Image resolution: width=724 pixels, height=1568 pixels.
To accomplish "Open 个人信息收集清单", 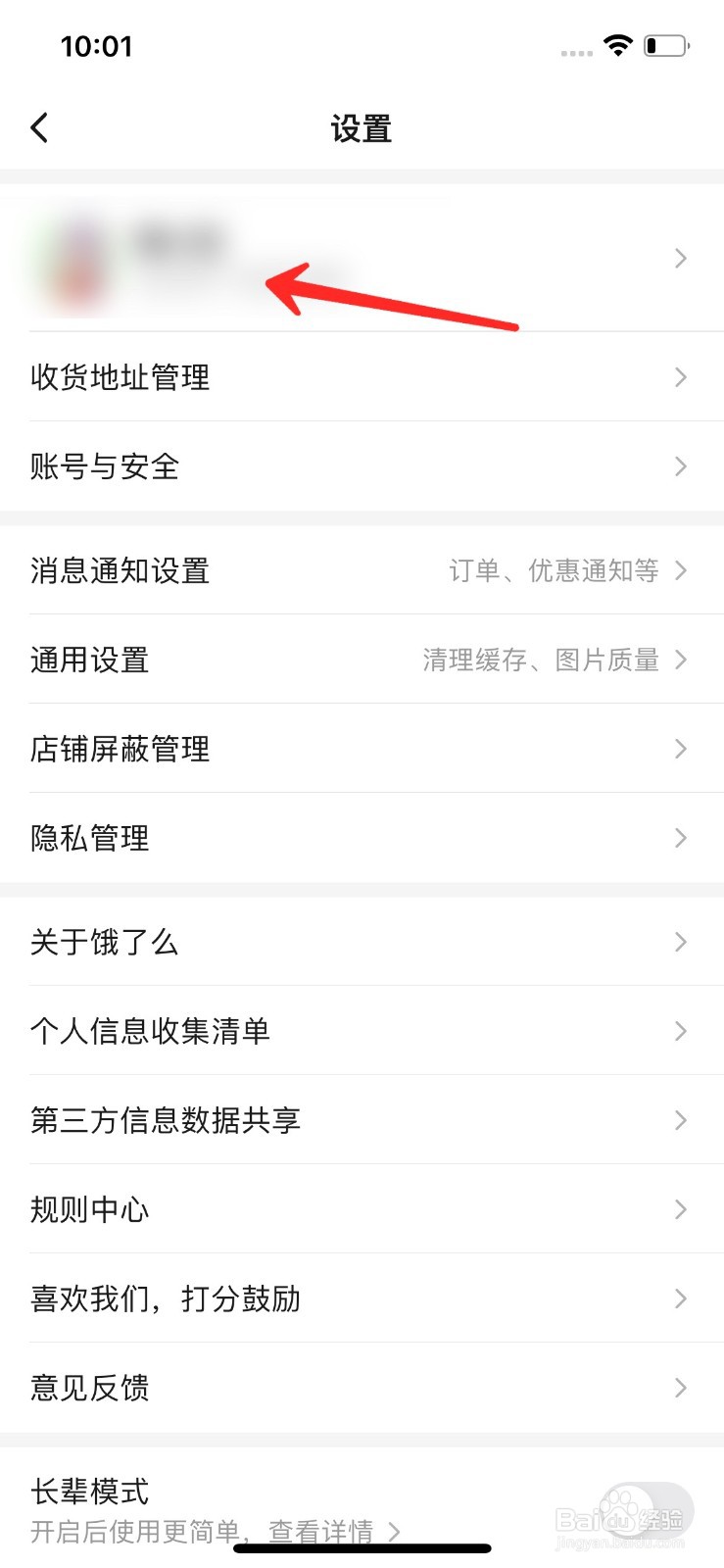I will tap(152, 1031).
